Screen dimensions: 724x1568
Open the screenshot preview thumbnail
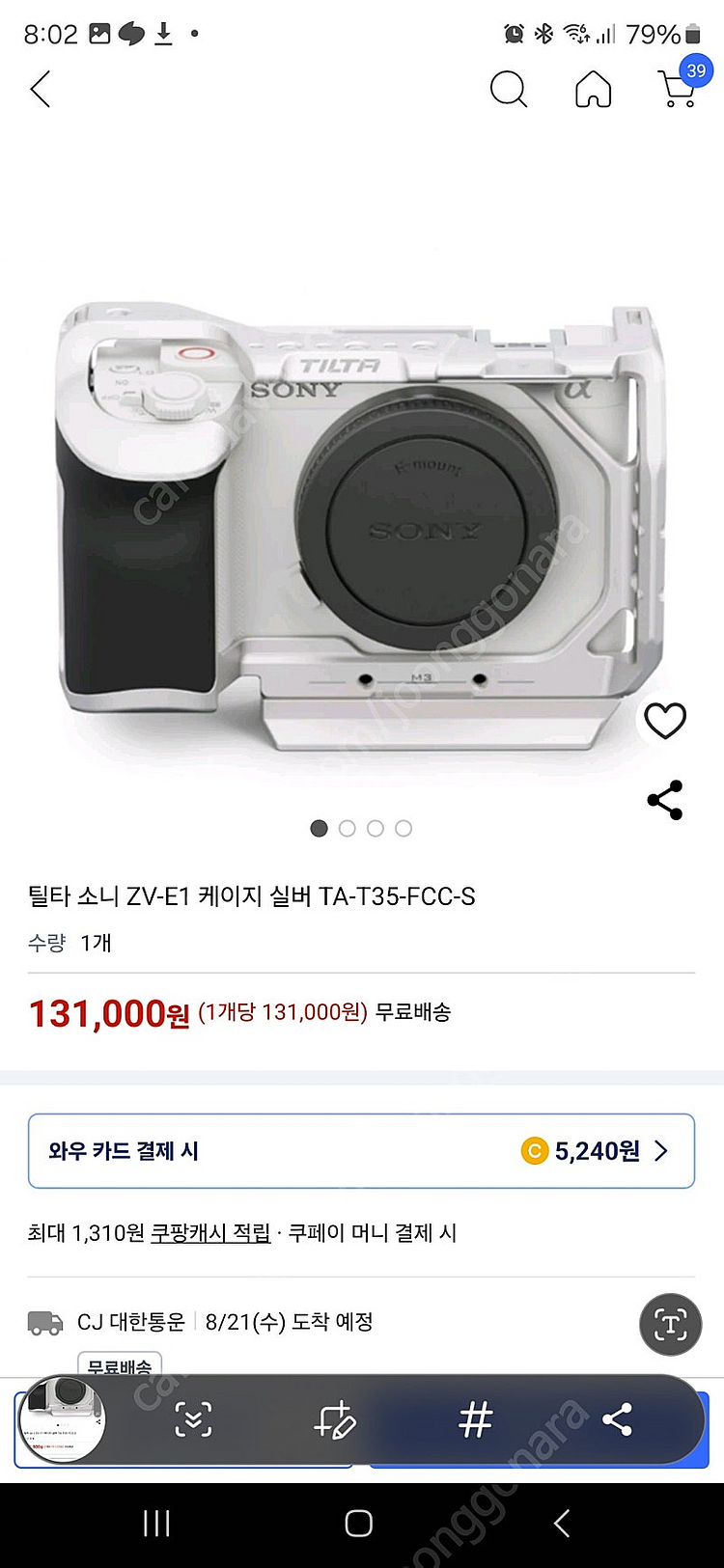62,1419
